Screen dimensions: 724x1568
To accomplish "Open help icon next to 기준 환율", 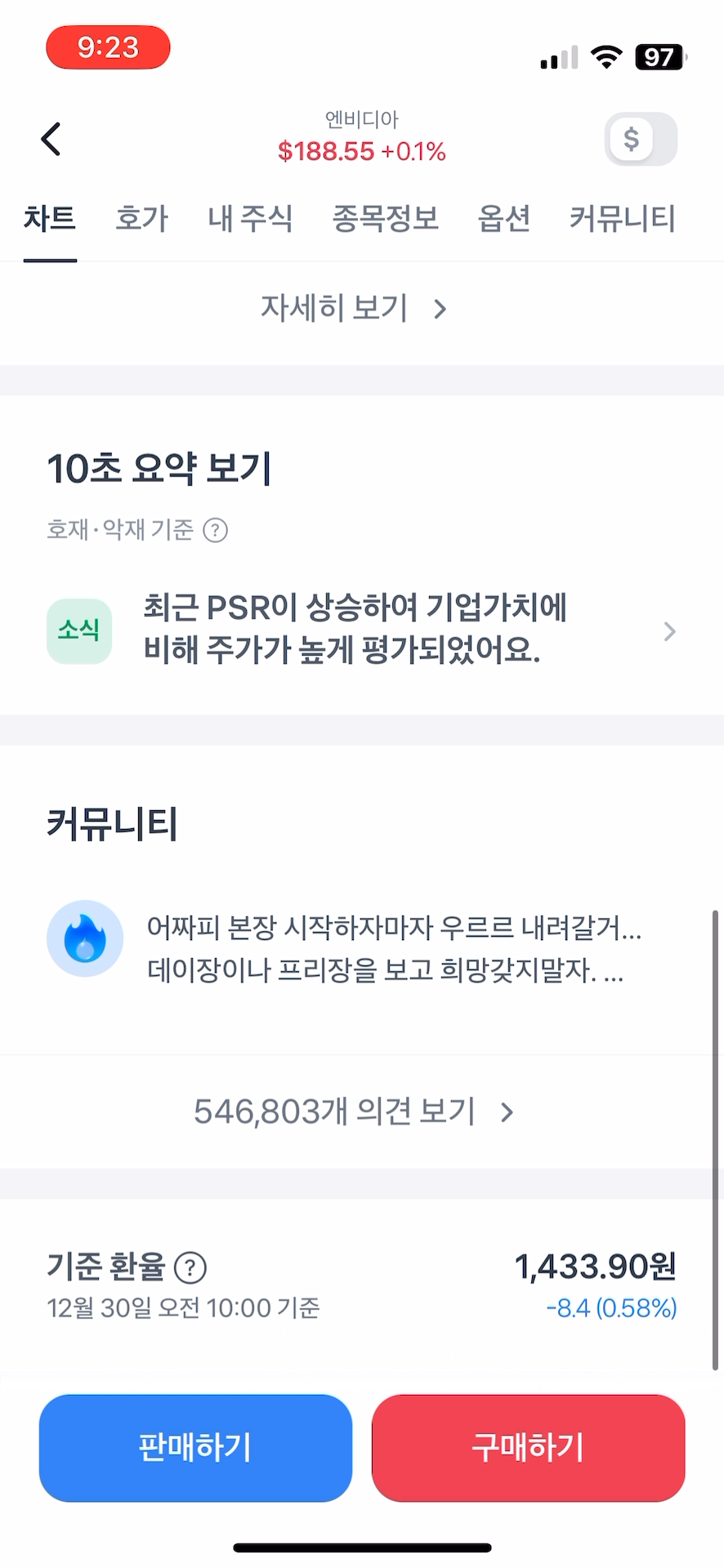I will pyautogui.click(x=191, y=1267).
